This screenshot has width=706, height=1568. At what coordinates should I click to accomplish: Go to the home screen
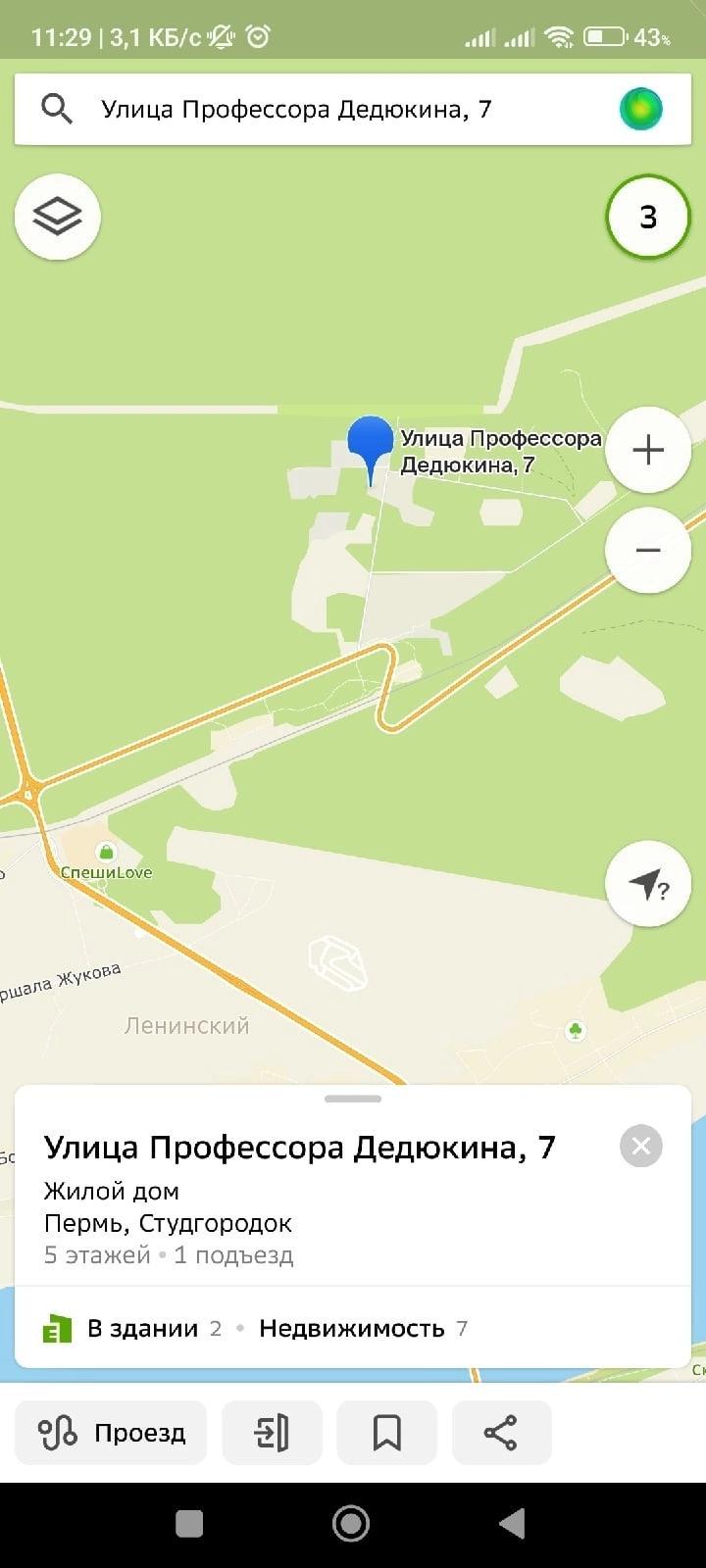pos(351,1524)
